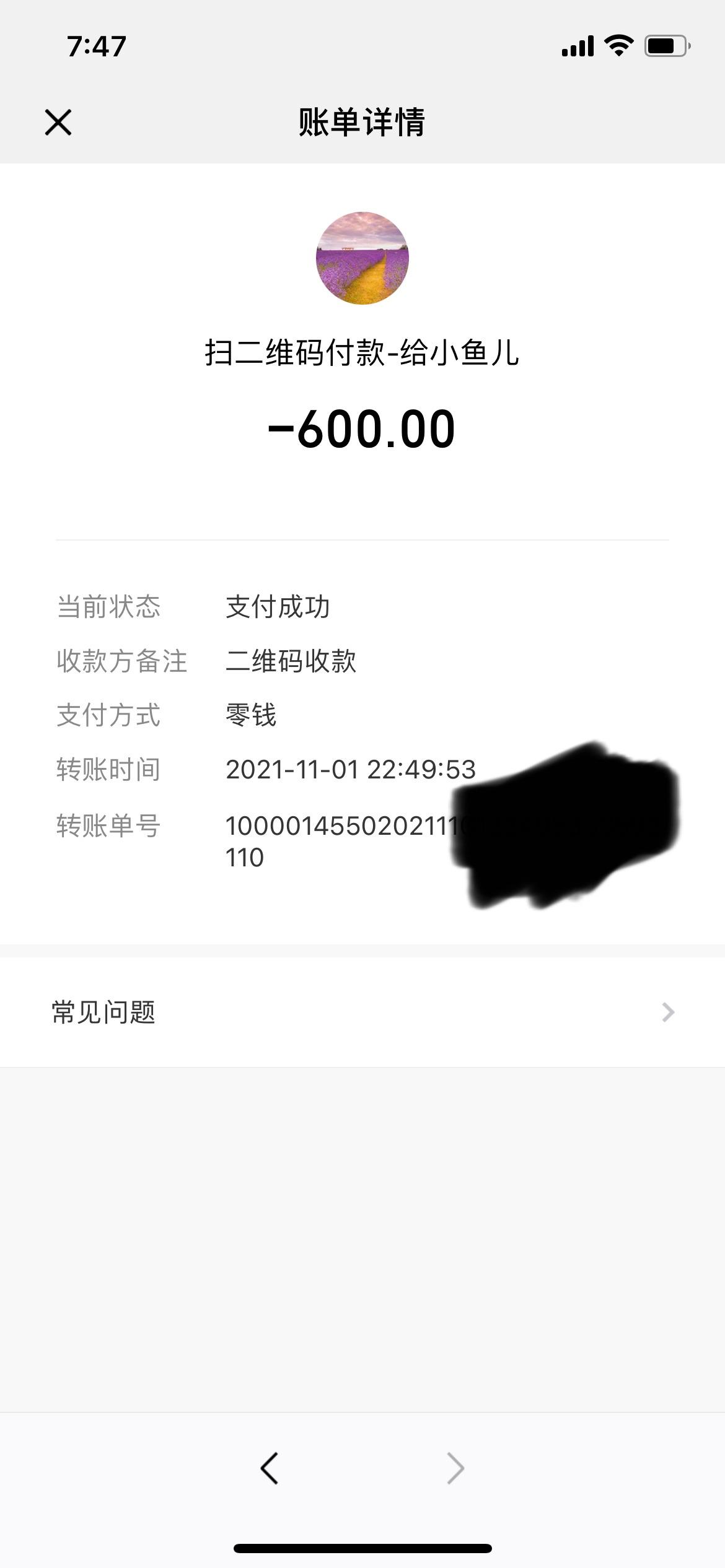Go back with the bottom left arrow
Image resolution: width=725 pixels, height=1568 pixels.
tap(270, 1468)
